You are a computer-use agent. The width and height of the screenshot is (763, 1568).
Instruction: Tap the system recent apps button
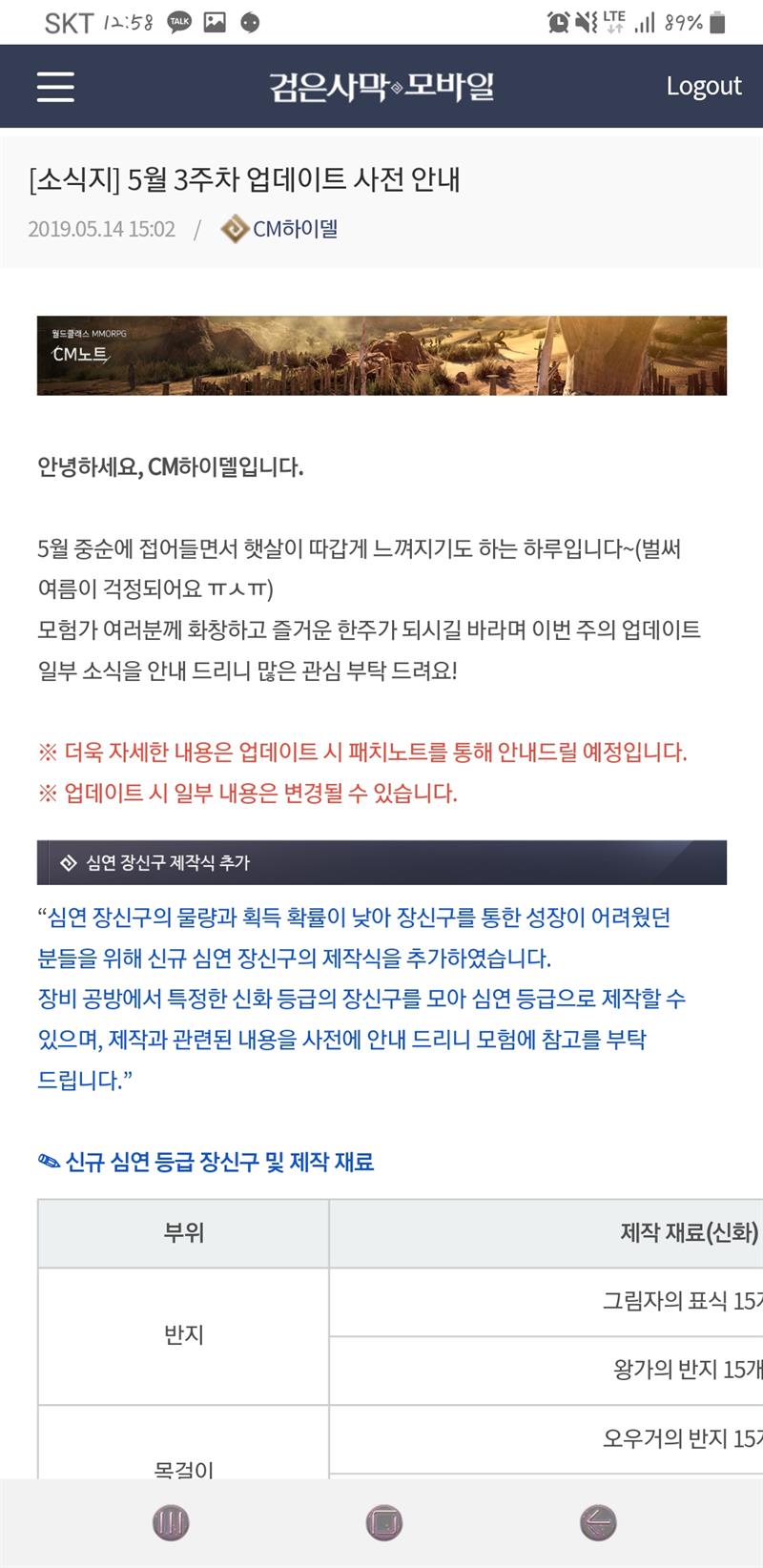click(171, 1521)
